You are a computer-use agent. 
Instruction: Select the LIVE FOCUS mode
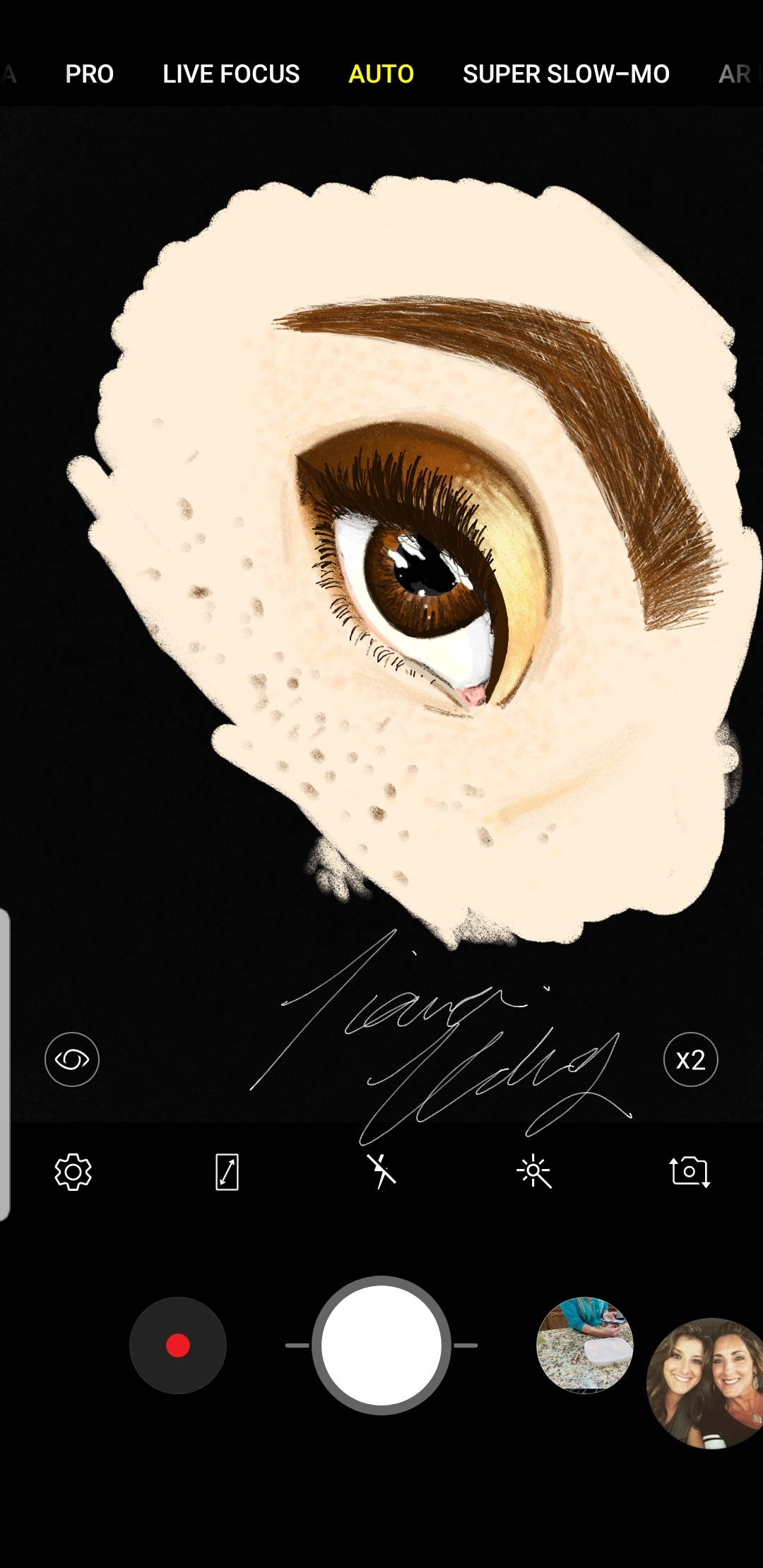coord(231,74)
